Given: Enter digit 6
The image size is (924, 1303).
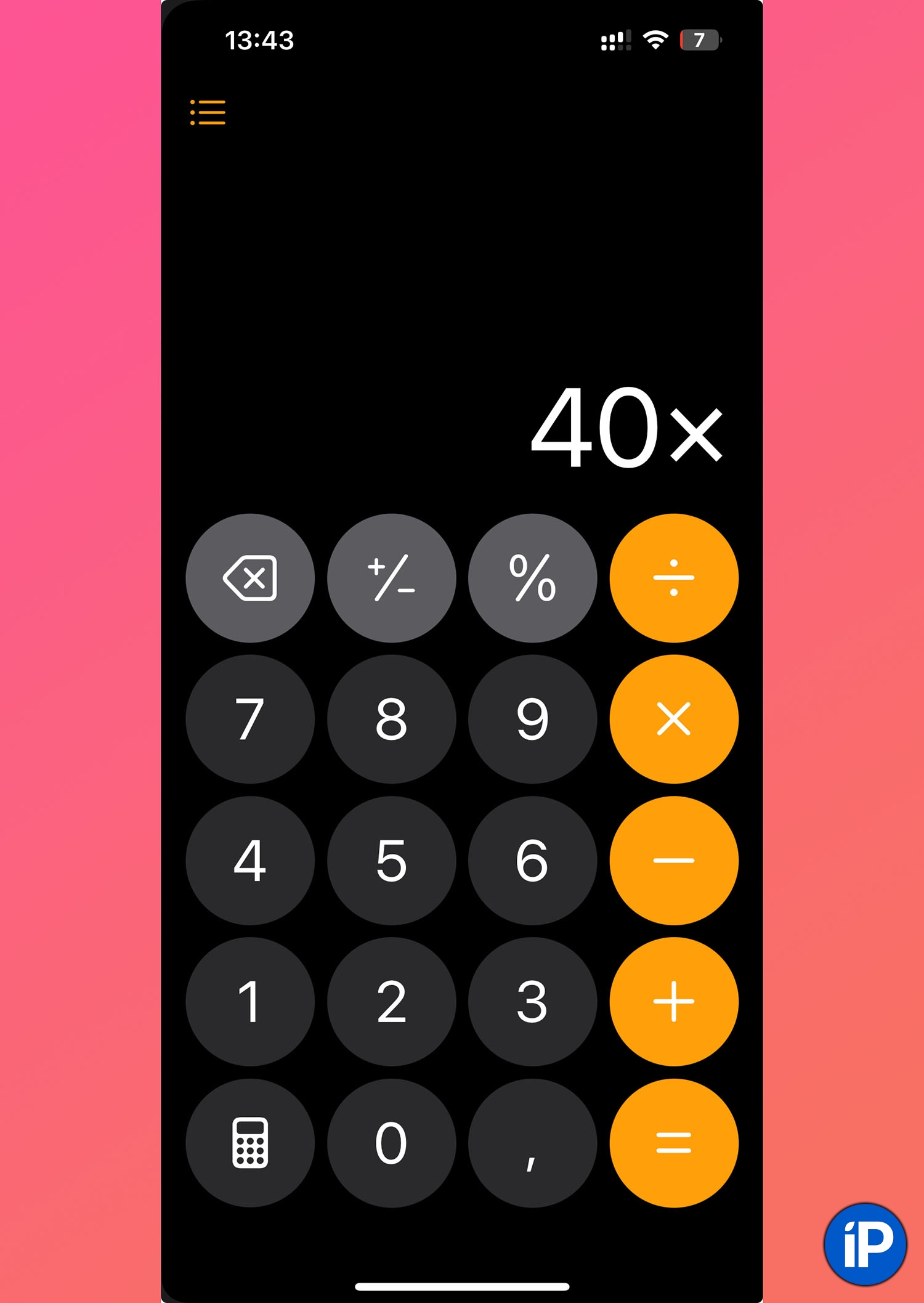Looking at the screenshot, I should [x=532, y=860].
